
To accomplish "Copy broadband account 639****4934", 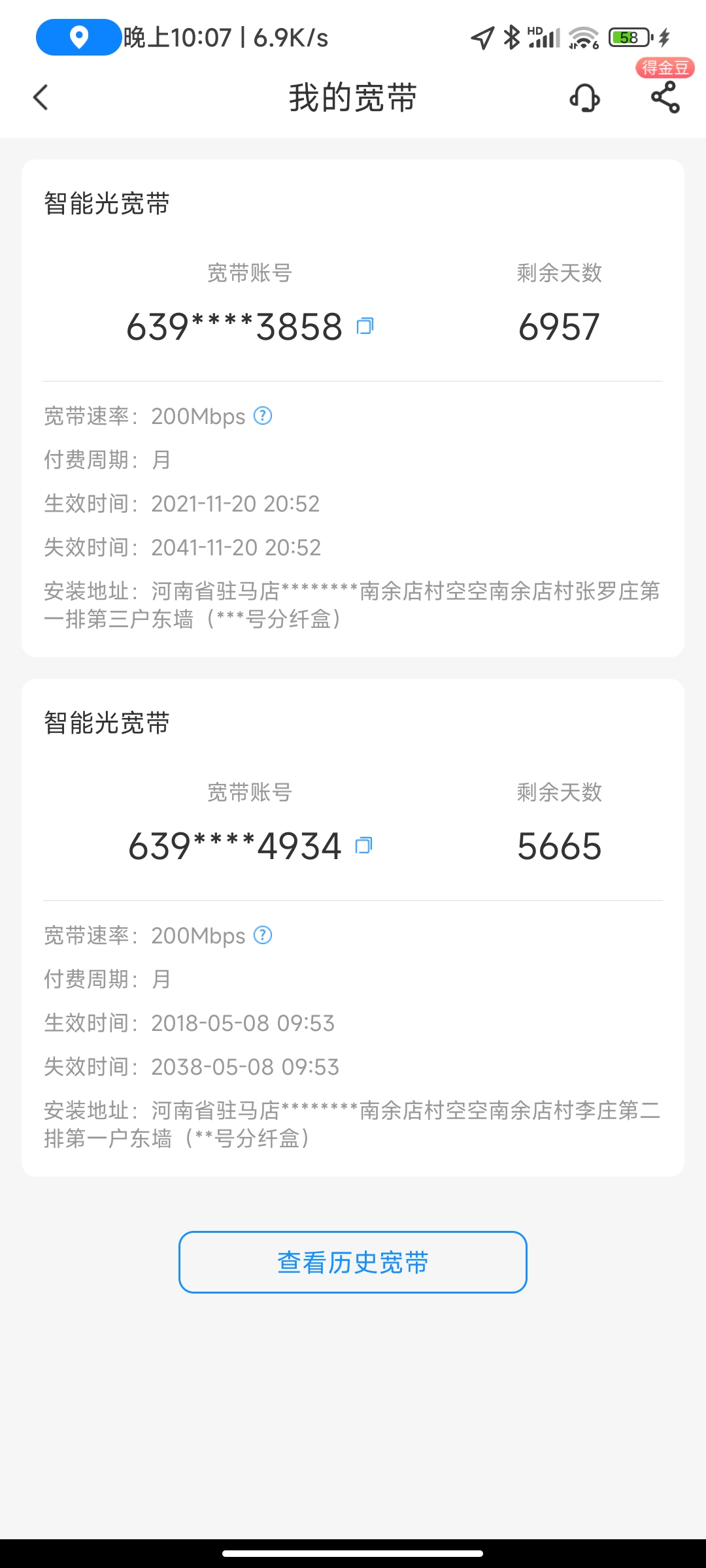I will pos(363,845).
